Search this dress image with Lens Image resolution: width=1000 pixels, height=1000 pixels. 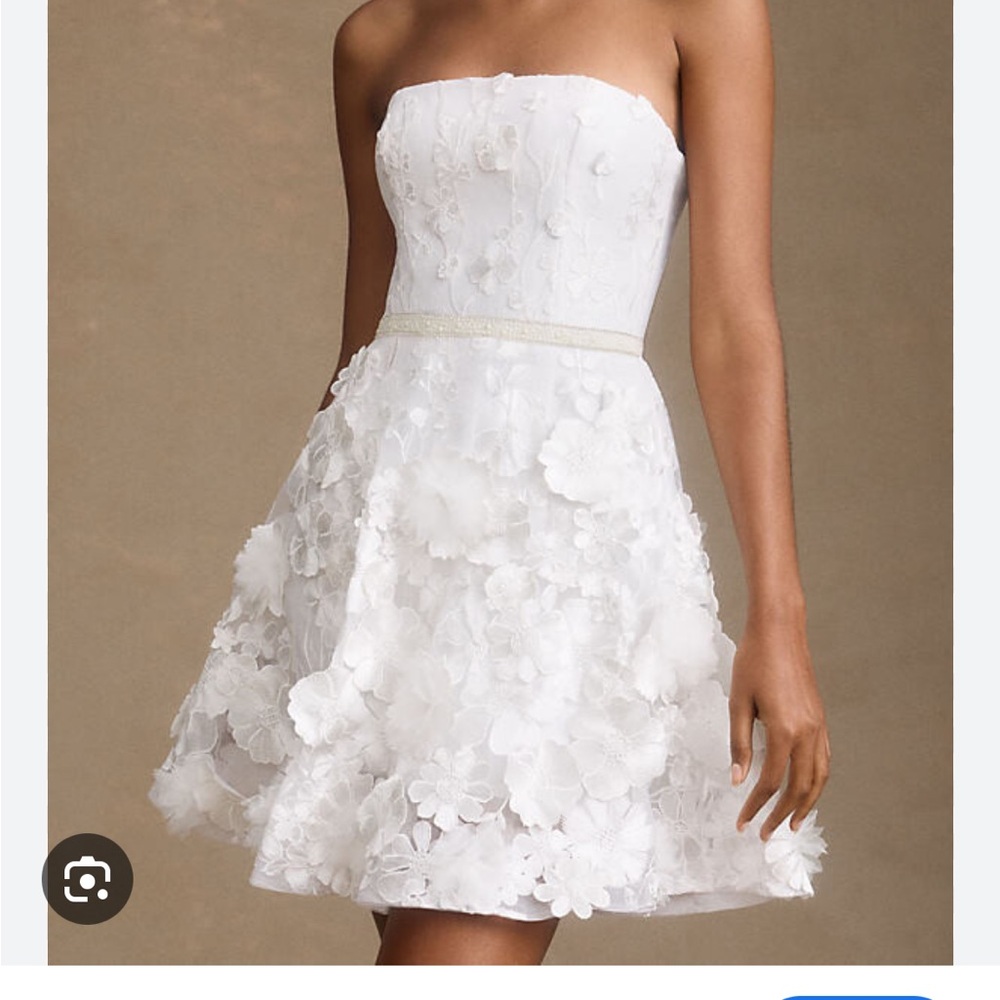click(x=87, y=878)
